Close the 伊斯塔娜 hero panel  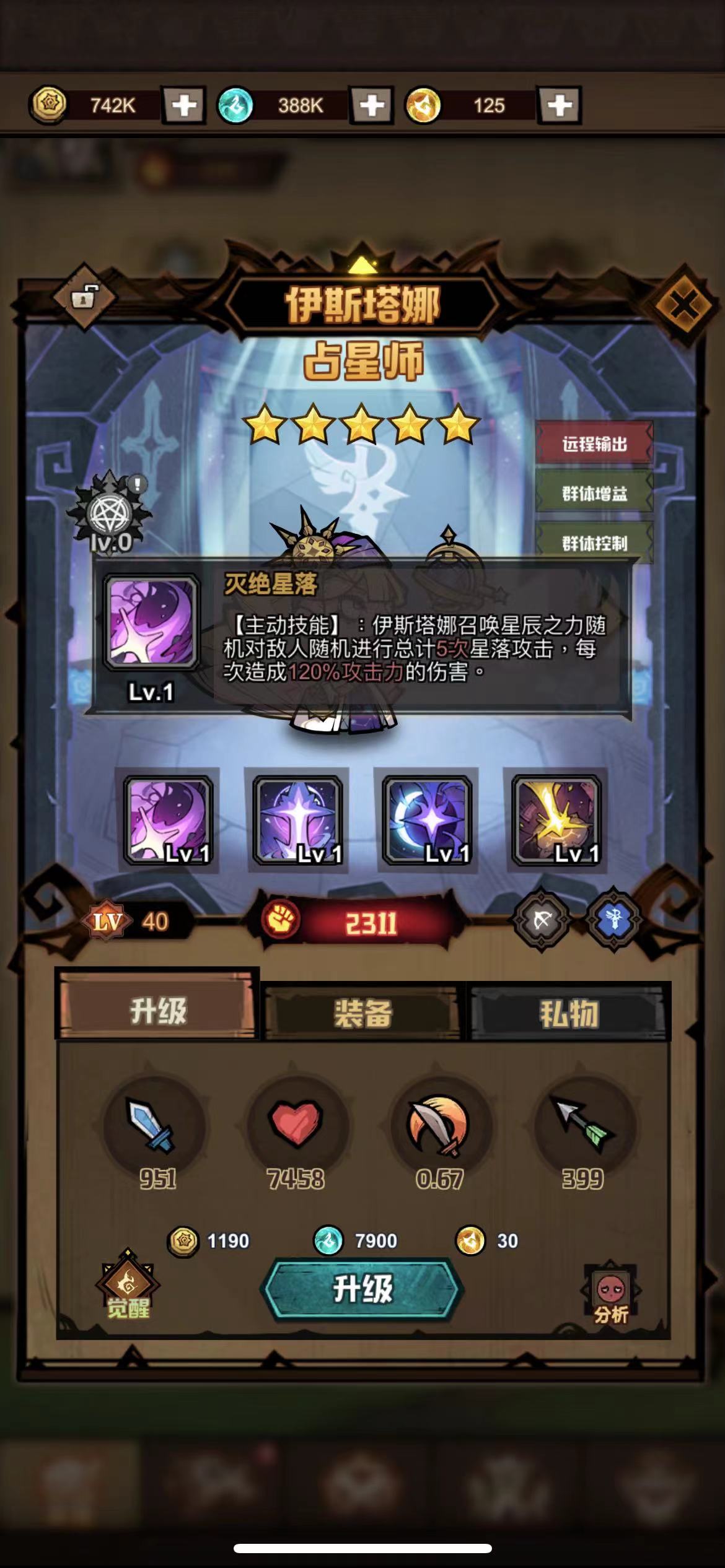click(x=683, y=304)
